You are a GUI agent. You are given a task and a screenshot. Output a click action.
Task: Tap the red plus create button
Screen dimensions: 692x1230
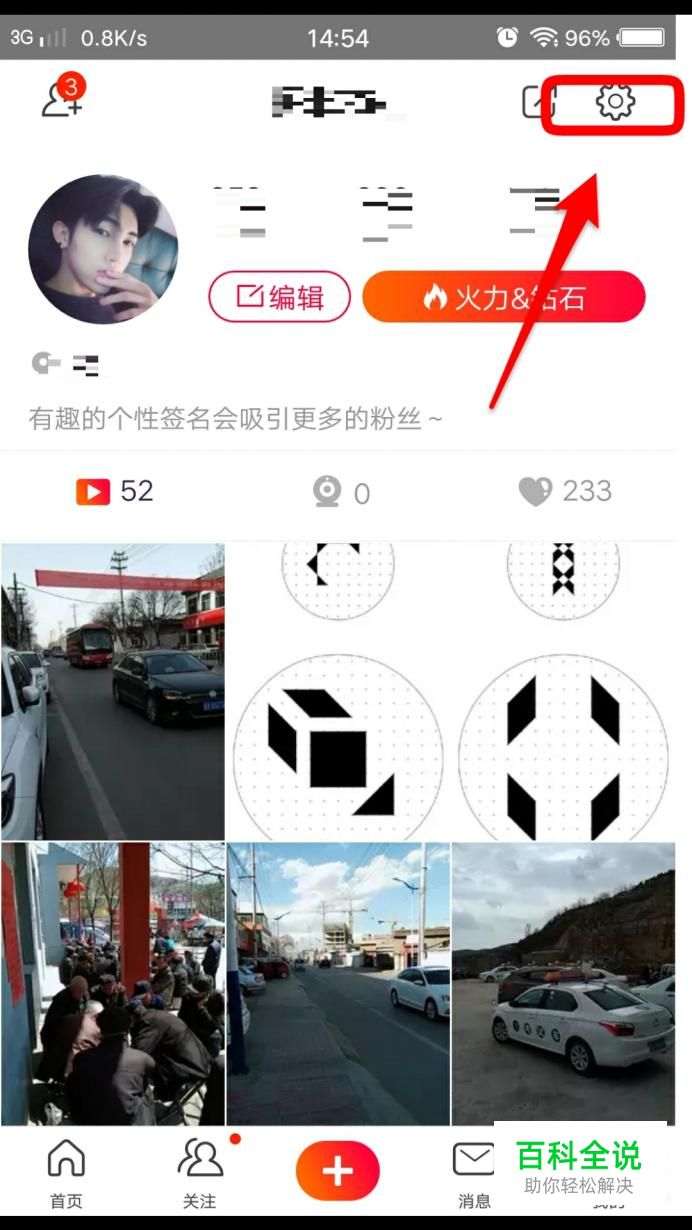(x=338, y=1171)
